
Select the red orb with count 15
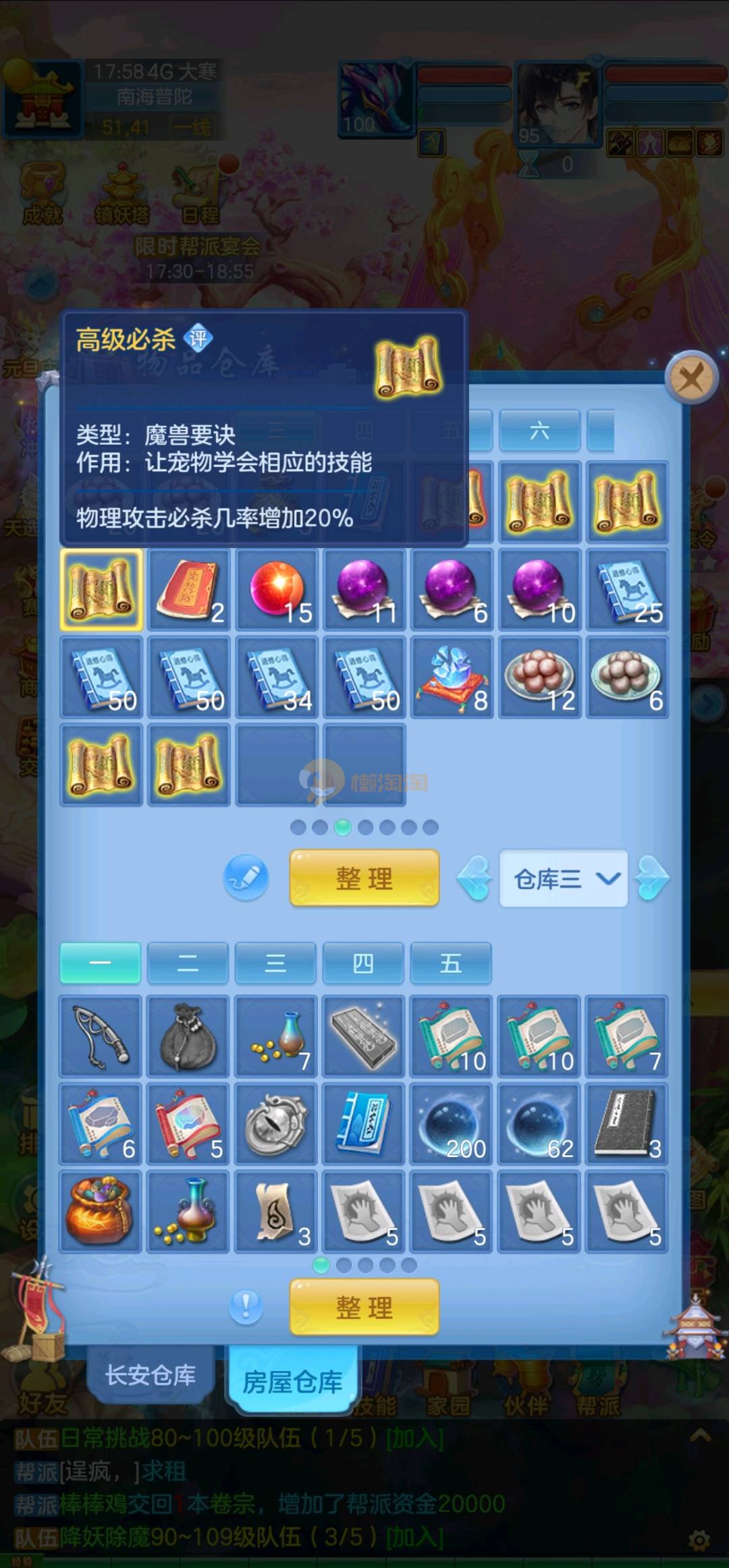click(x=277, y=590)
